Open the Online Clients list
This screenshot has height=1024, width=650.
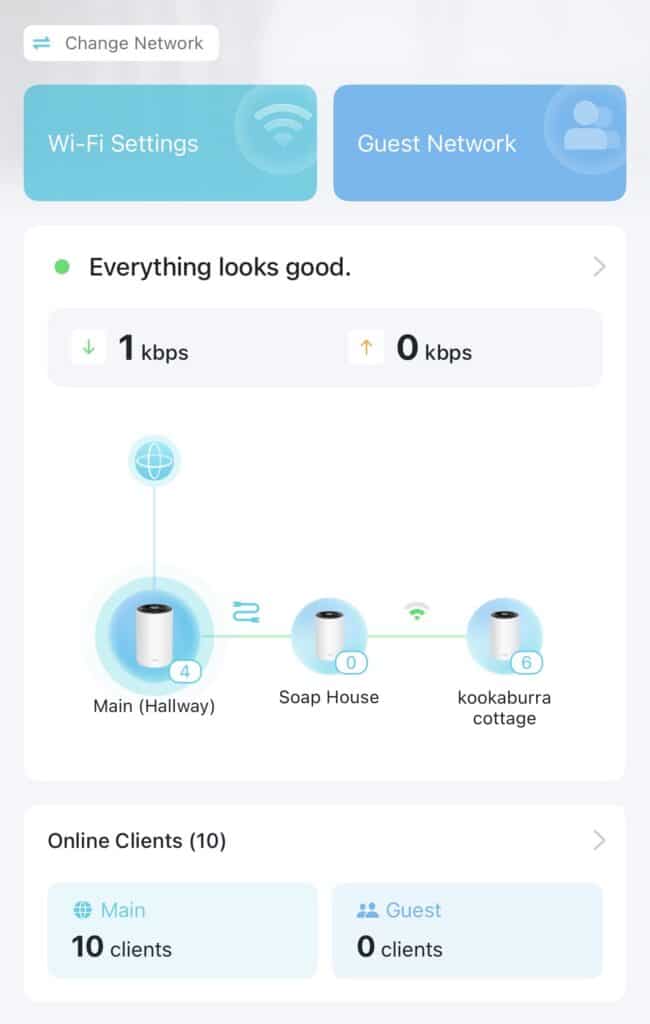[326, 841]
